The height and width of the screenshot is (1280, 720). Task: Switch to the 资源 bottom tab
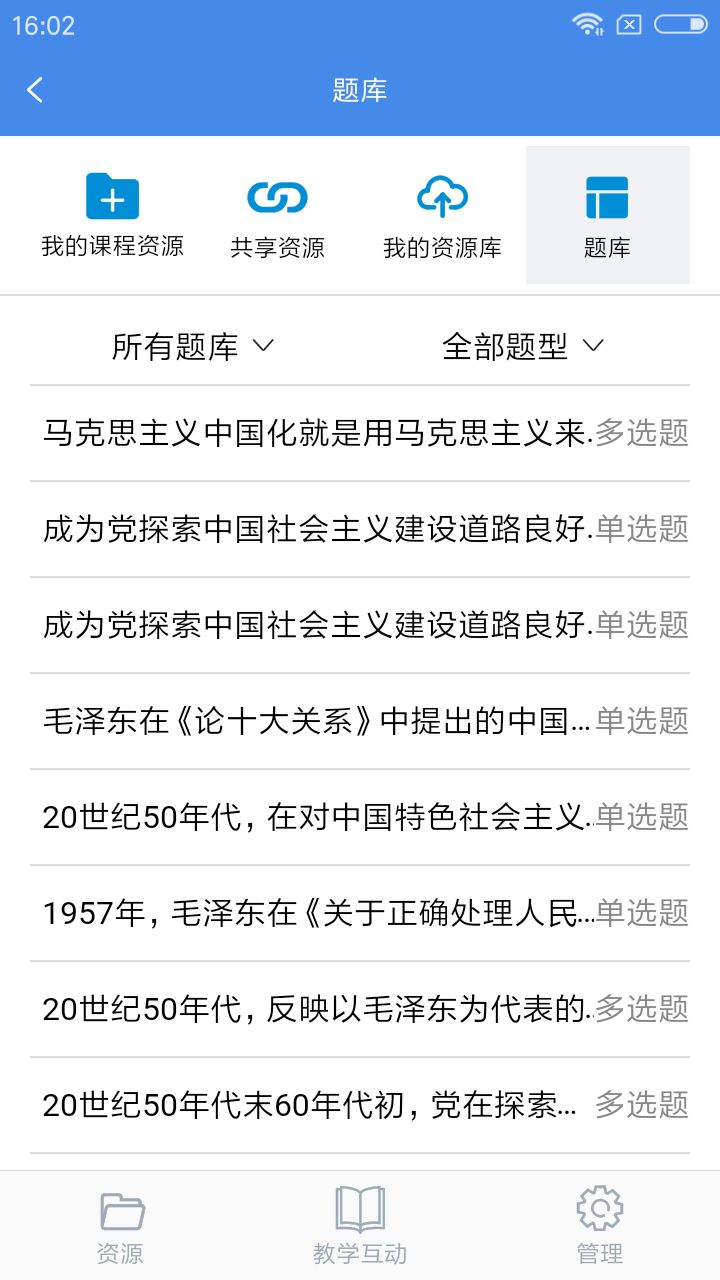click(x=120, y=1226)
